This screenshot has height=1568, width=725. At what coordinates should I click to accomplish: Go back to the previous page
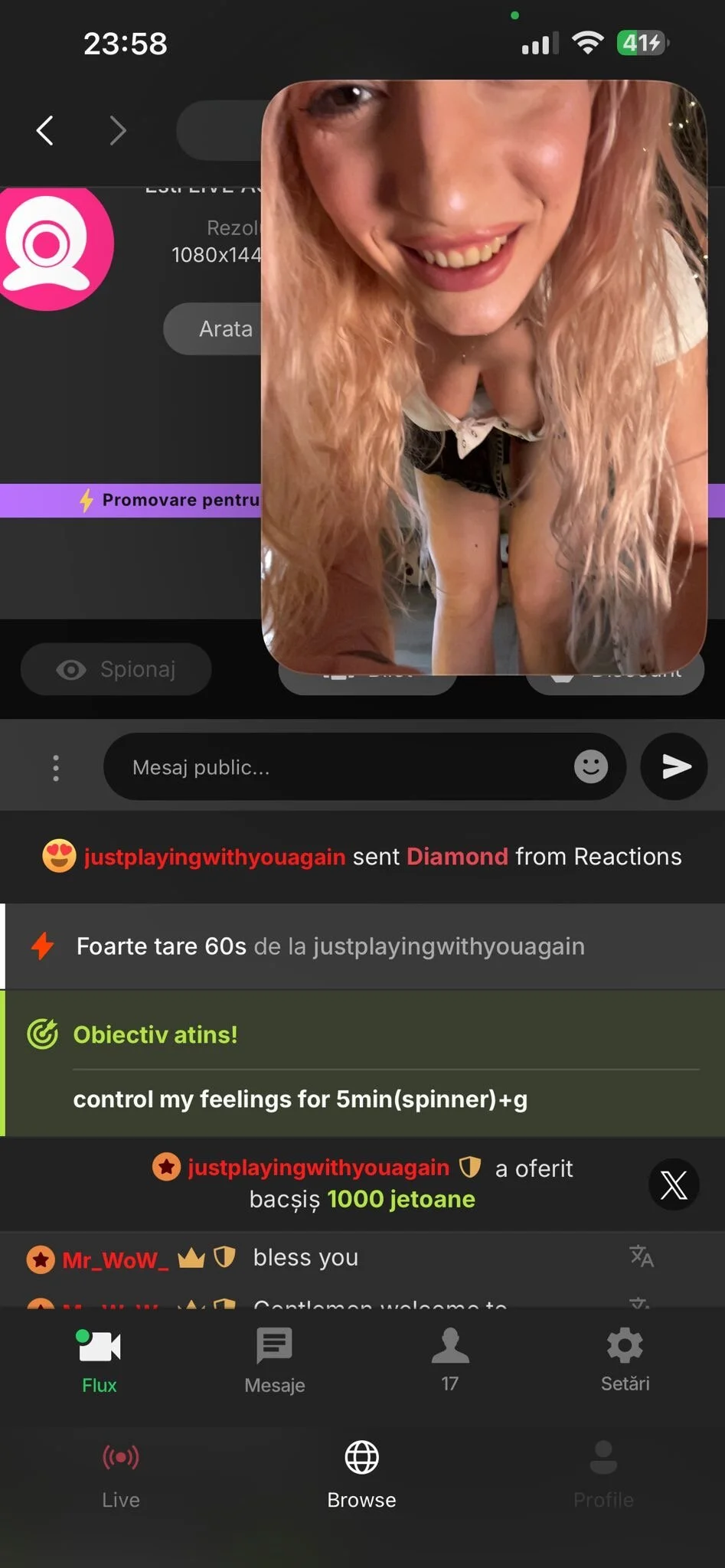(x=45, y=130)
